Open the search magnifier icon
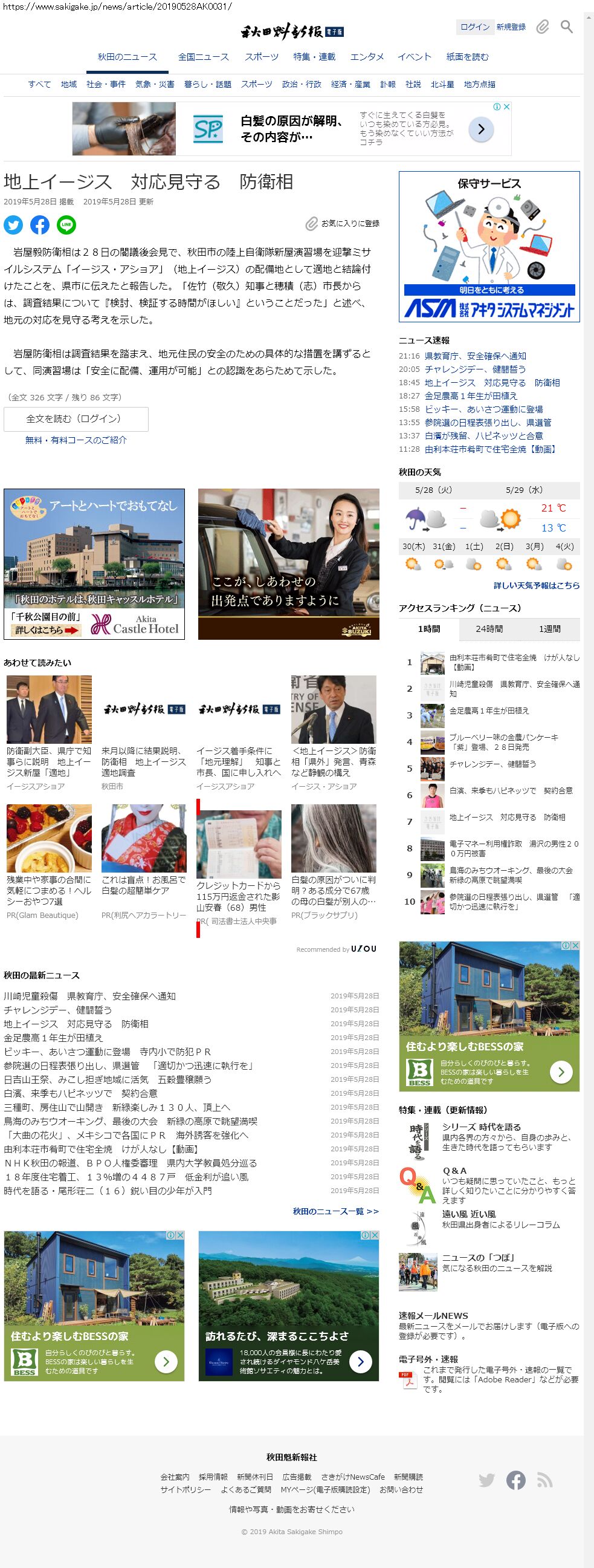The image size is (594, 1568). (x=566, y=27)
